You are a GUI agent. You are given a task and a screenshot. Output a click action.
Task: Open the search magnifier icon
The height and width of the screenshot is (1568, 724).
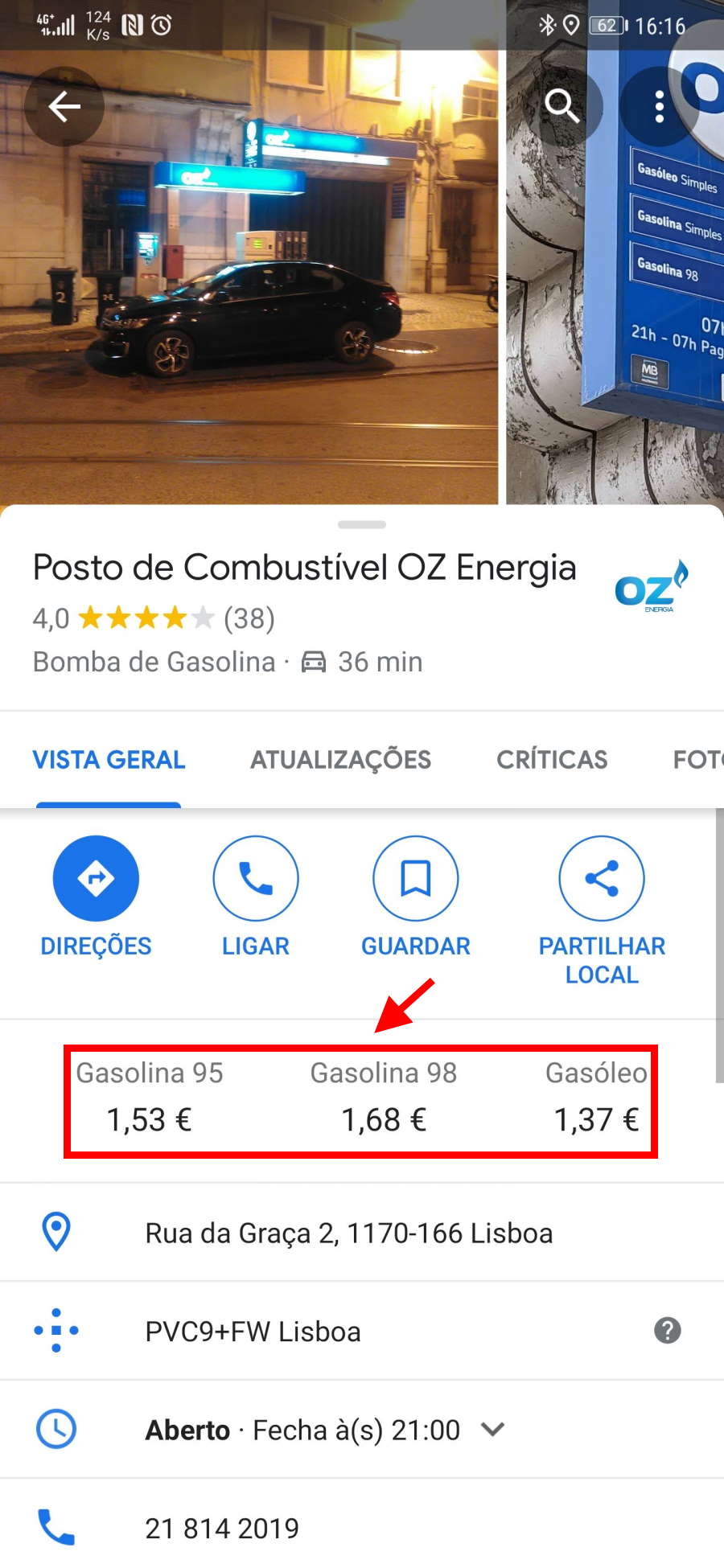coord(562,105)
